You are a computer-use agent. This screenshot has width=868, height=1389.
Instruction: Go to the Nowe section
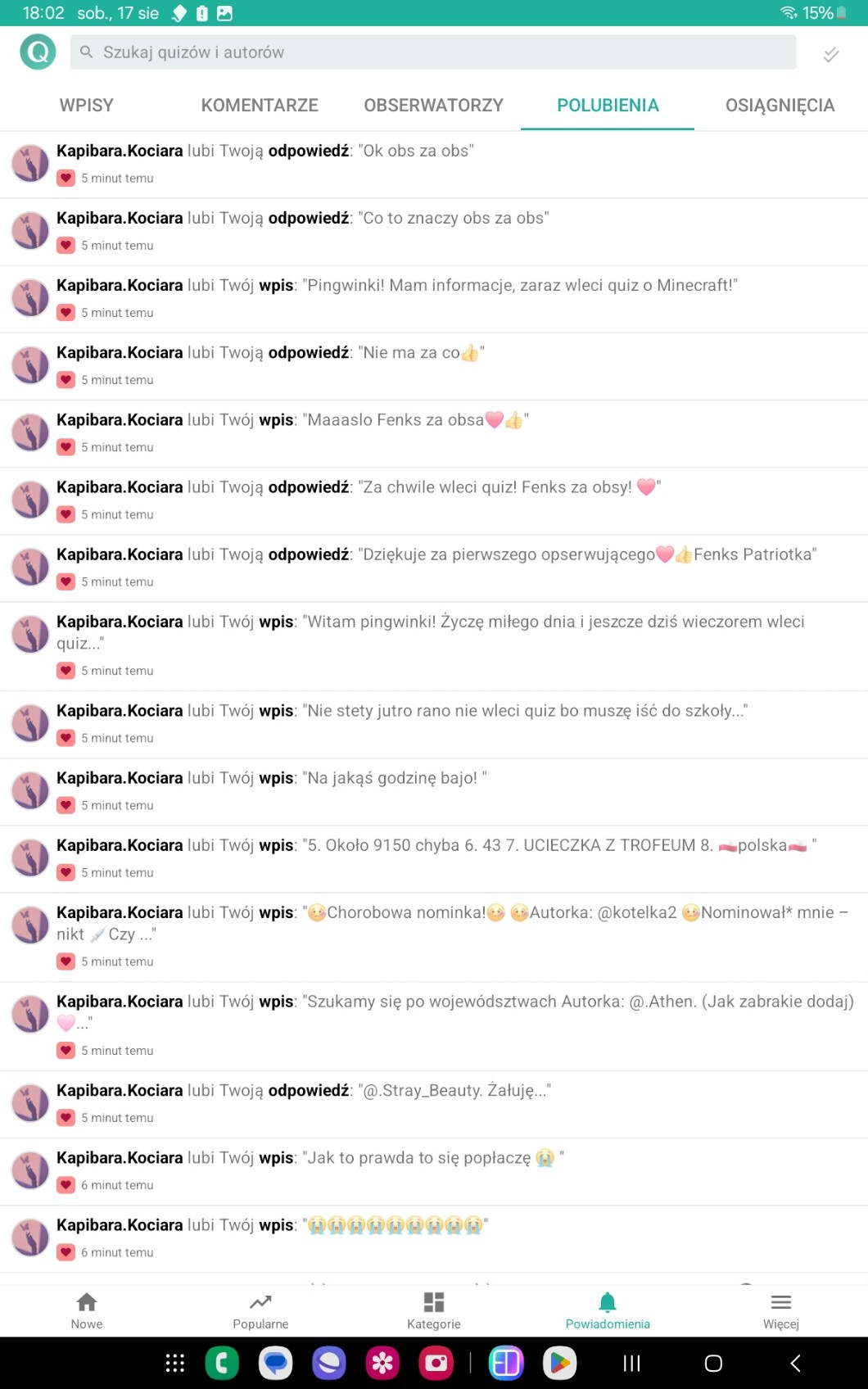pos(87,1310)
